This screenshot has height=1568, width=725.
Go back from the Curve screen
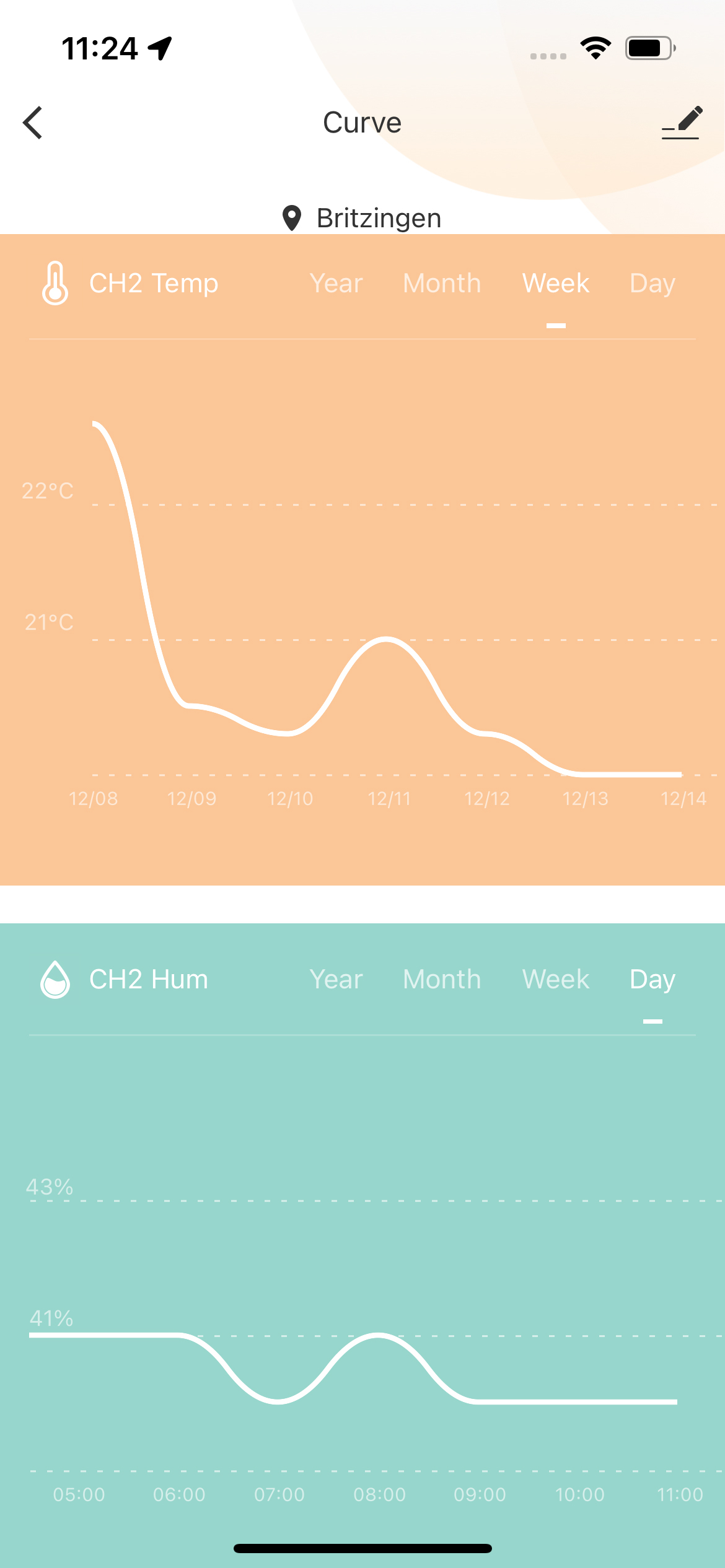point(33,123)
